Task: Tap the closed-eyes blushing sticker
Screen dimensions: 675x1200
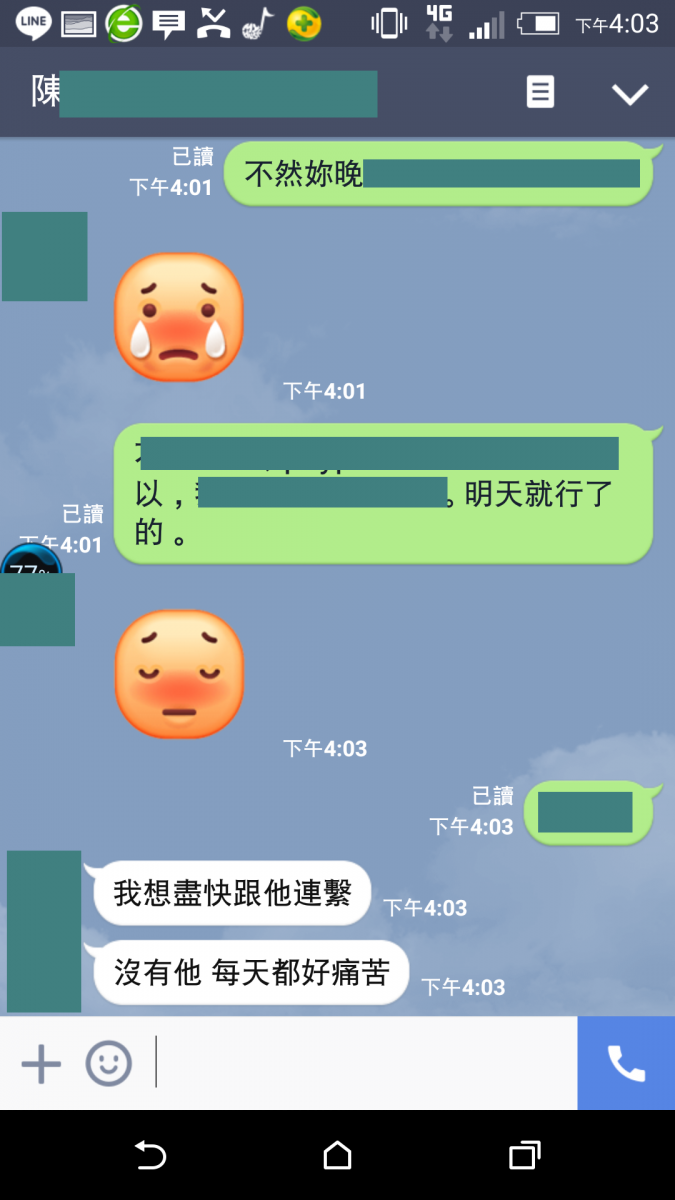Action: [x=178, y=673]
